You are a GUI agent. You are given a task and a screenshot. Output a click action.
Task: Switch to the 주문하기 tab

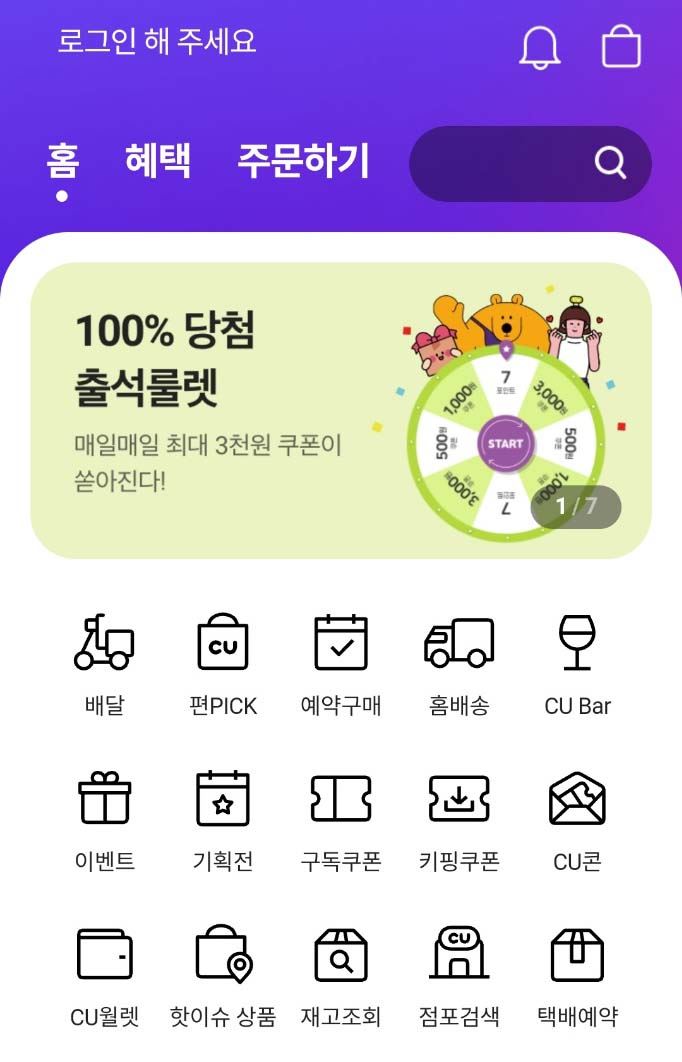[x=303, y=161]
